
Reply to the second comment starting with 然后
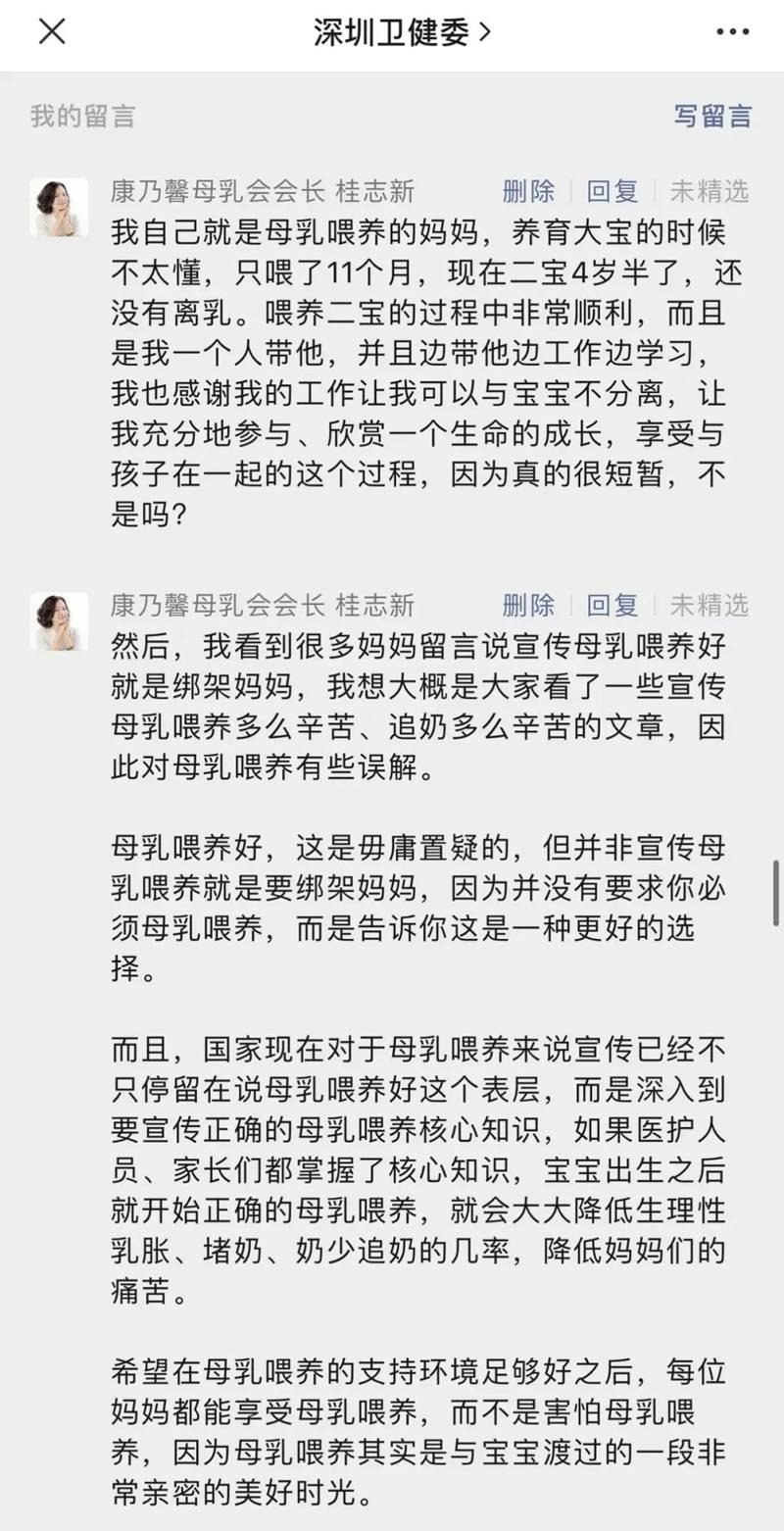(612, 605)
